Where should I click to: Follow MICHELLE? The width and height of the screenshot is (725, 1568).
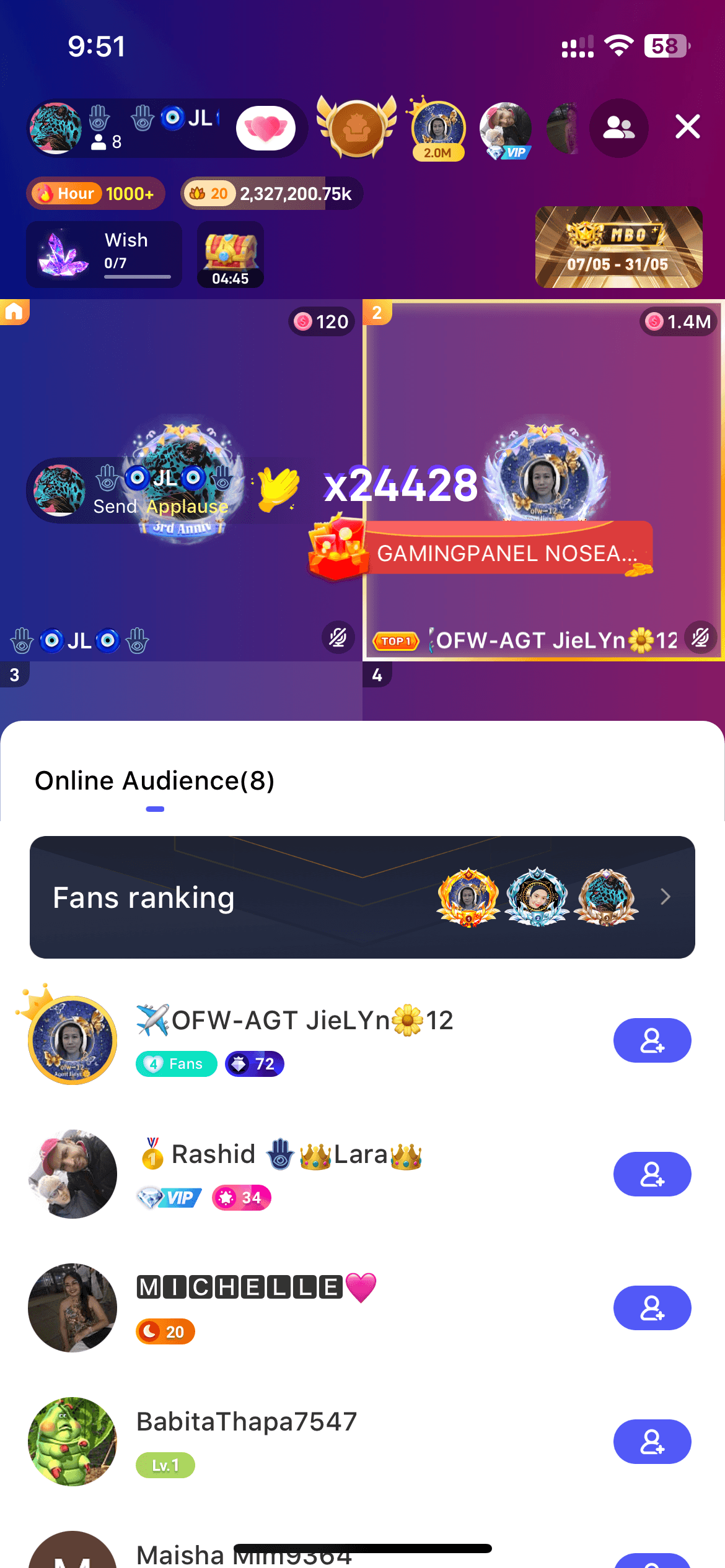652,1308
